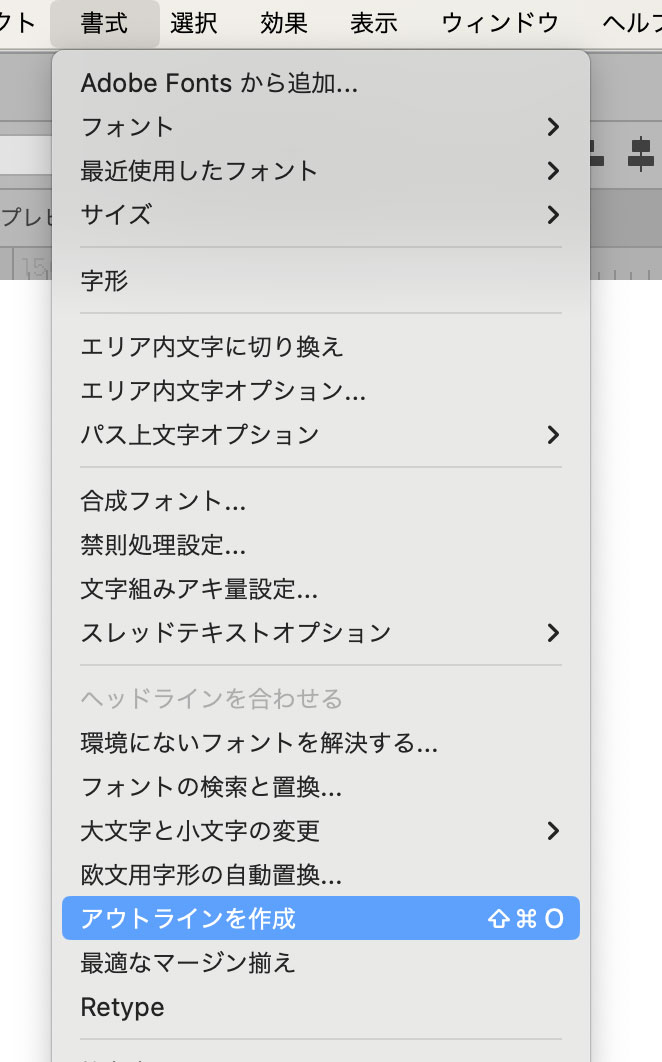Select the Retype menu item
Image resolution: width=662 pixels, height=1062 pixels.
[x=122, y=1007]
